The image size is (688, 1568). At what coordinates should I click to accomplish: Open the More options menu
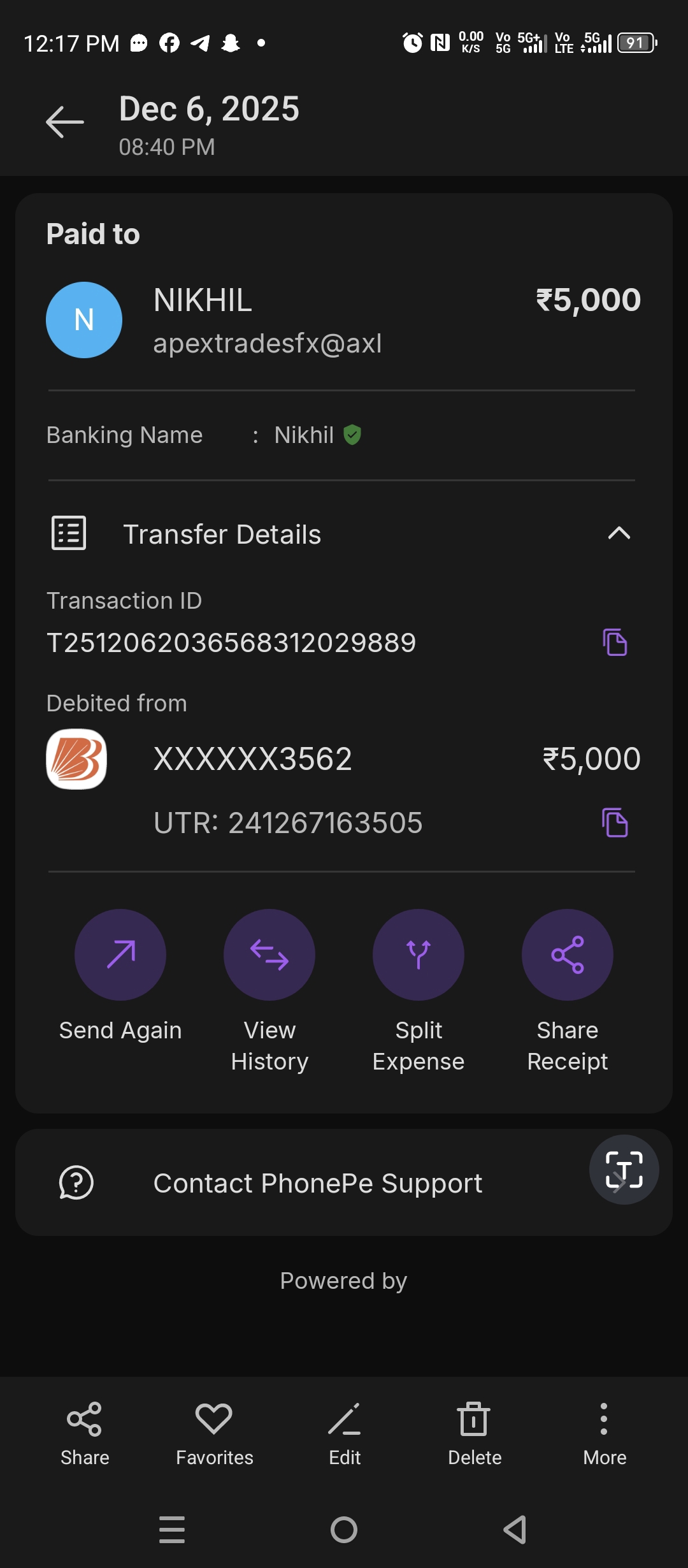(604, 1431)
